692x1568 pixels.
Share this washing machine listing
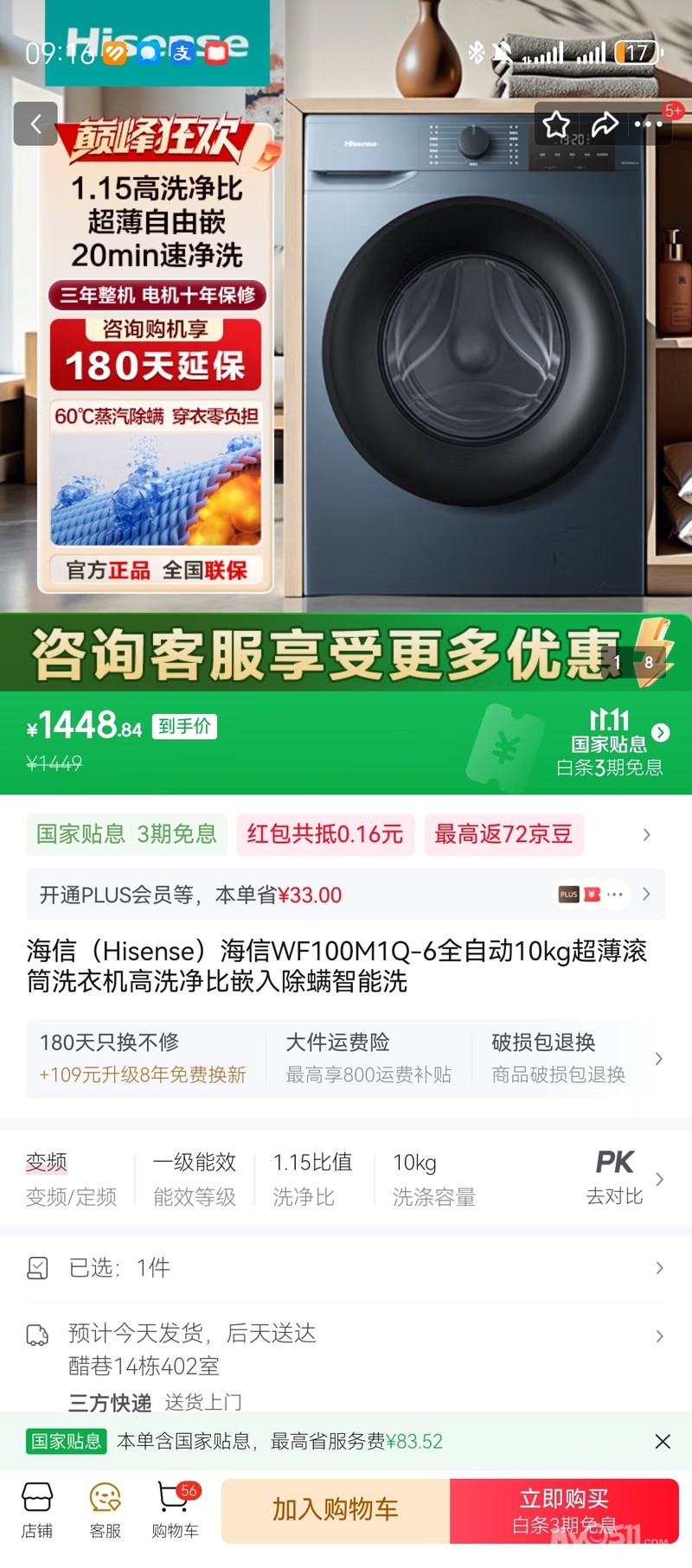(x=604, y=124)
